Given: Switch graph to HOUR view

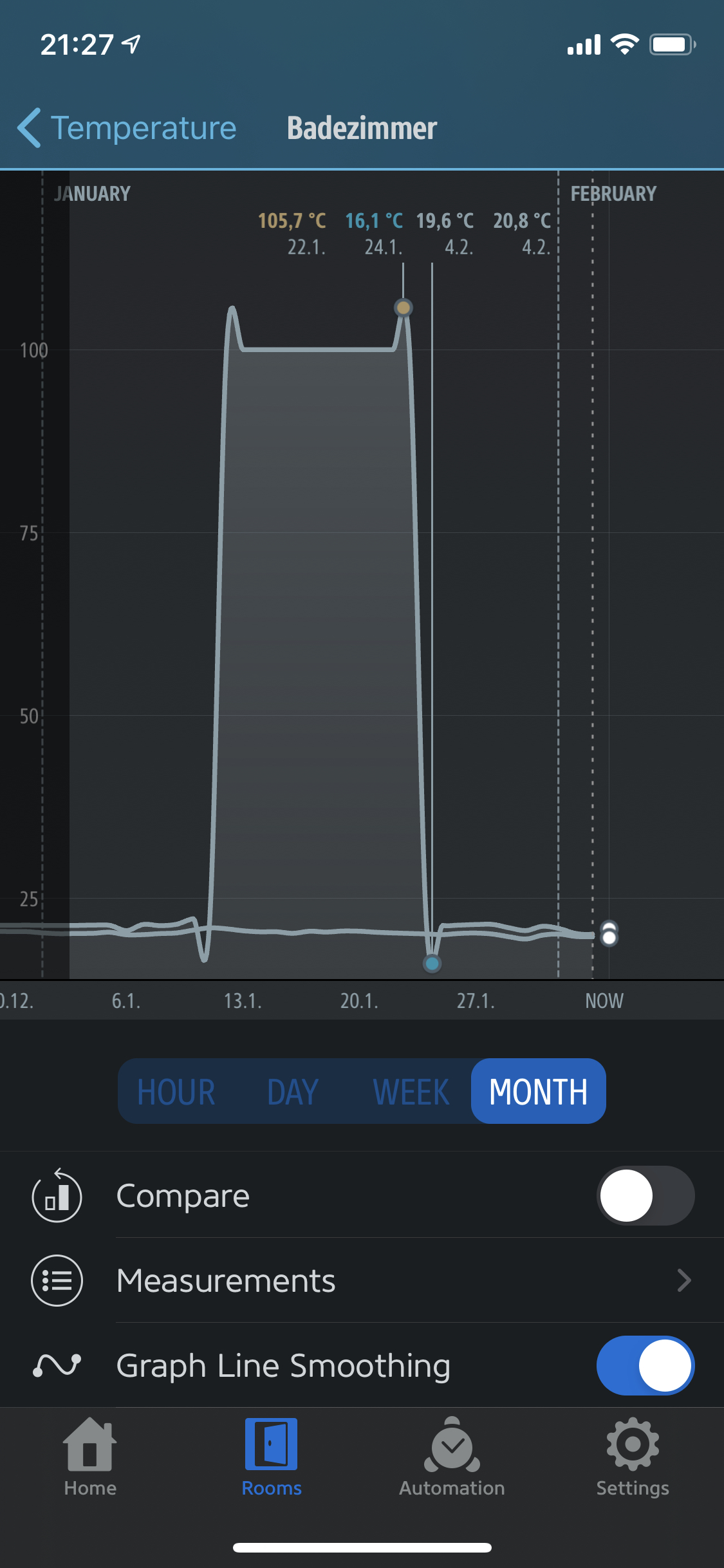Looking at the screenshot, I should pos(176,1092).
